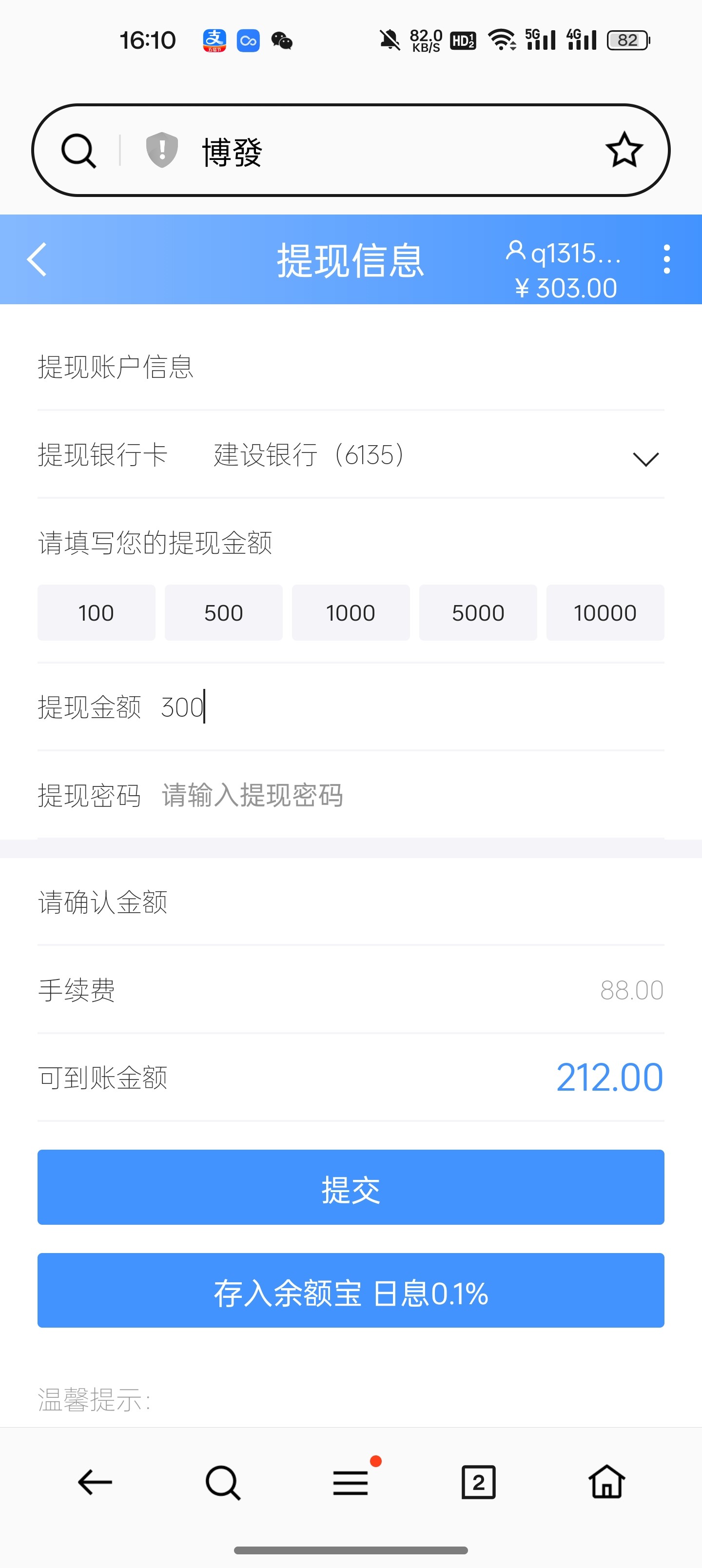Open the three-dot overflow menu
This screenshot has height=1568, width=702.
[667, 260]
